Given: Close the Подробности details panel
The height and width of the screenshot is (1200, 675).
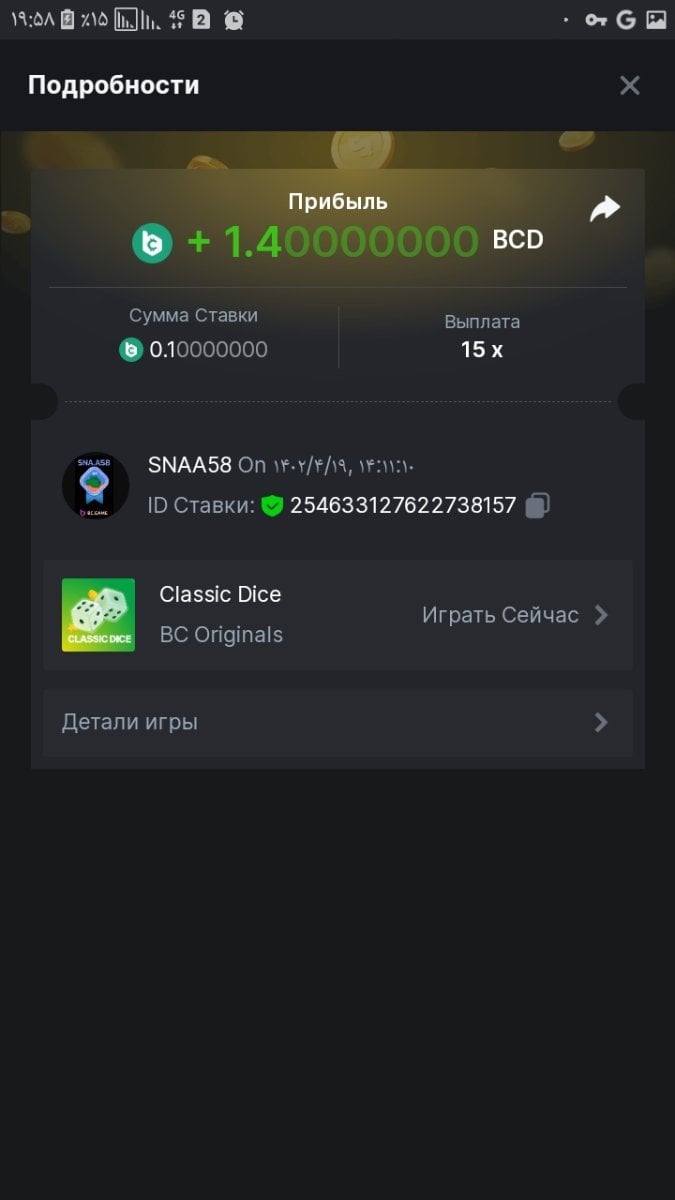Looking at the screenshot, I should (x=629, y=86).
